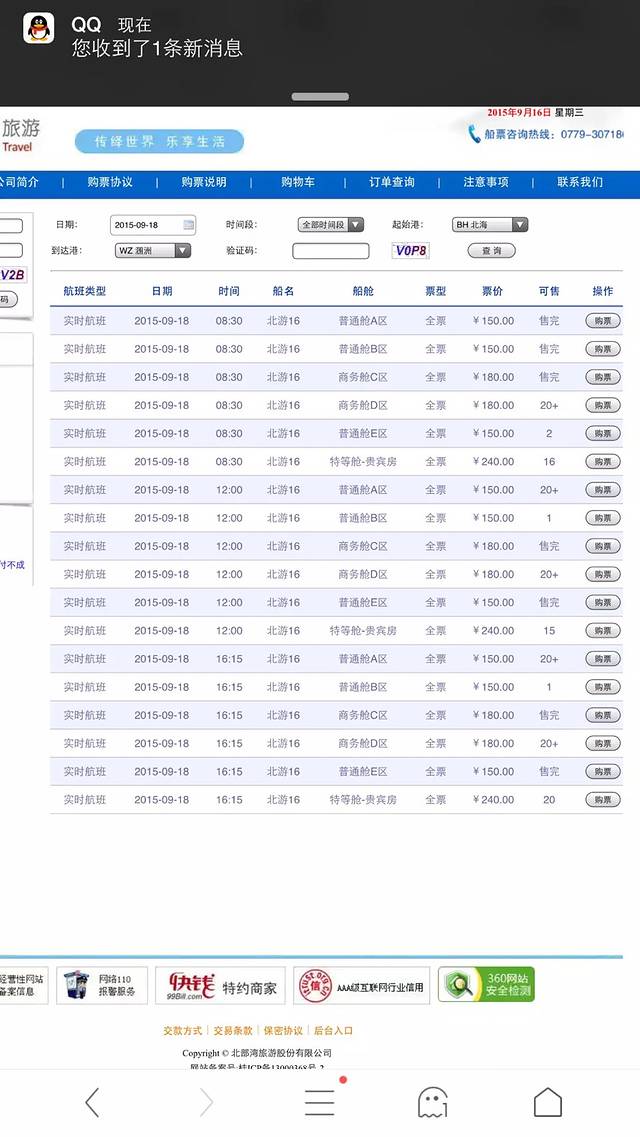Open the 购票协议 nav link
Image resolution: width=640 pixels, height=1137 pixels.
pyautogui.click(x=110, y=182)
